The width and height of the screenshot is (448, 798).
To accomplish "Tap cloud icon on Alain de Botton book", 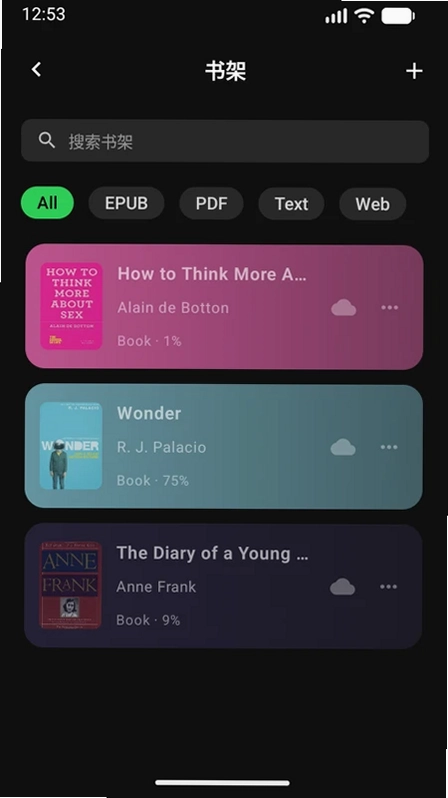I will click(x=344, y=307).
